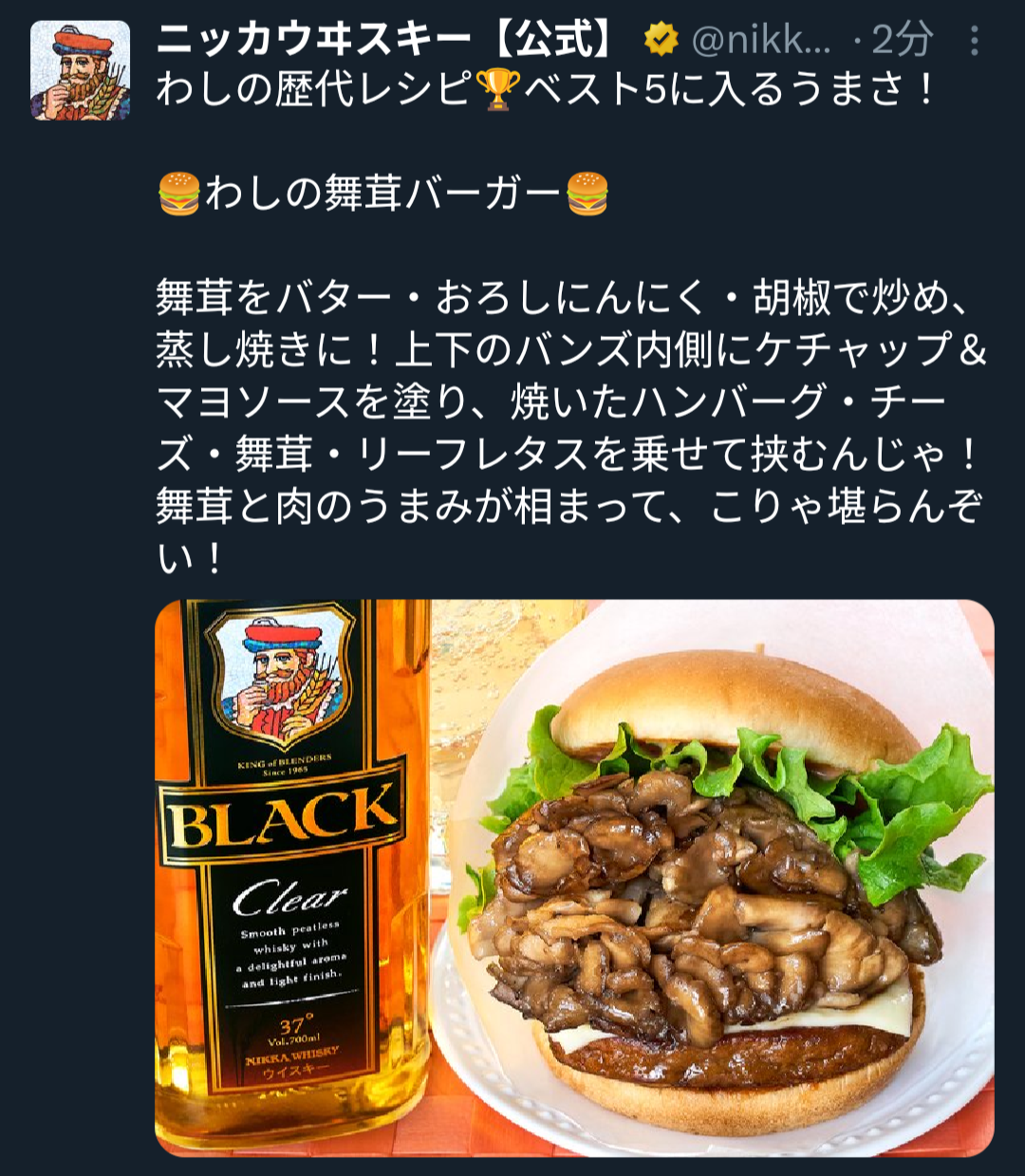Open the tweet's overflow menu
Viewport: 1025px width, 1176px height.
click(974, 41)
